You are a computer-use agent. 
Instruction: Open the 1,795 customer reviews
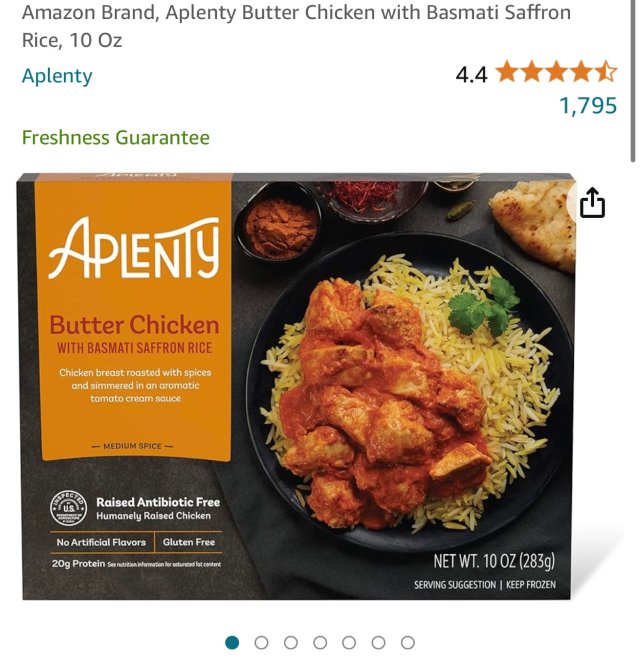[x=587, y=106]
